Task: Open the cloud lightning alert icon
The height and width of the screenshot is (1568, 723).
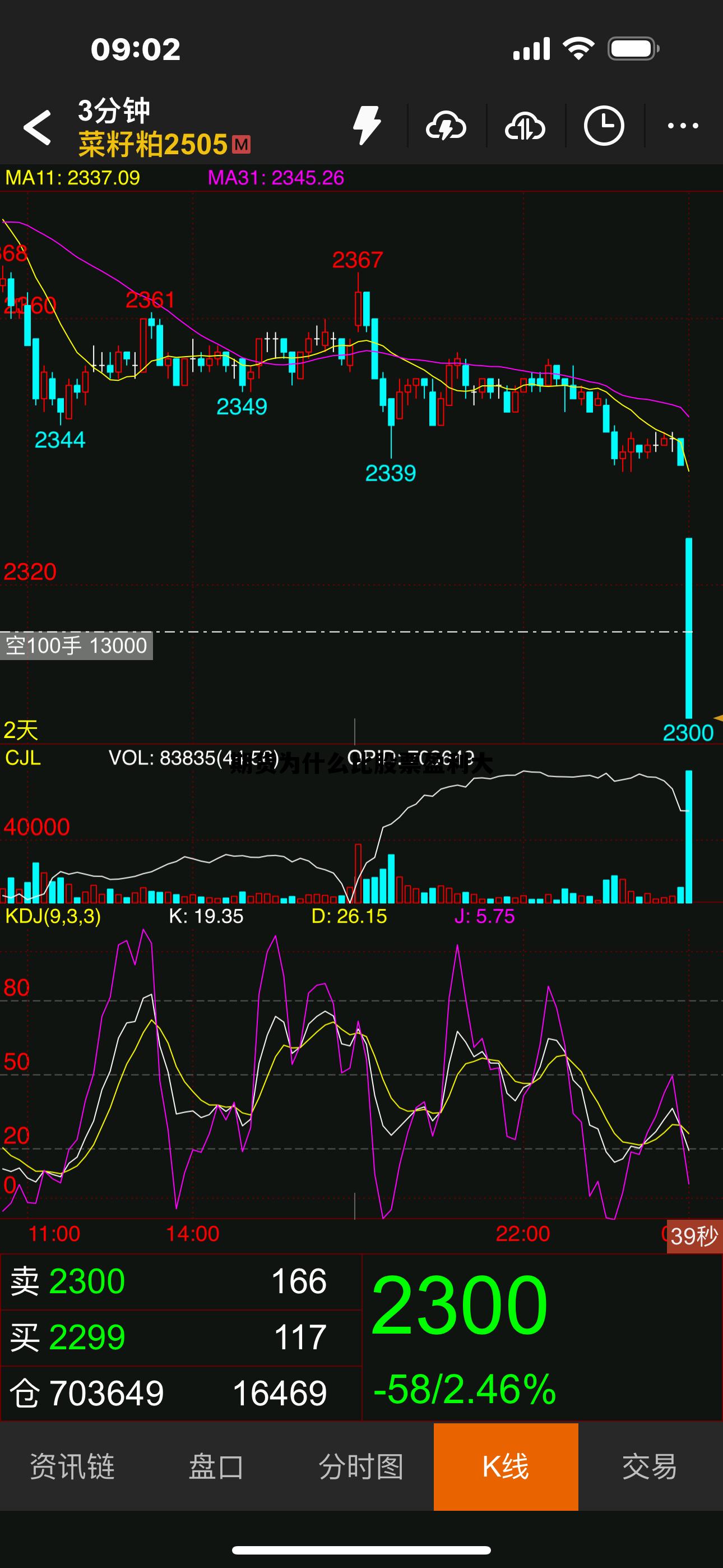Action: 446,126
